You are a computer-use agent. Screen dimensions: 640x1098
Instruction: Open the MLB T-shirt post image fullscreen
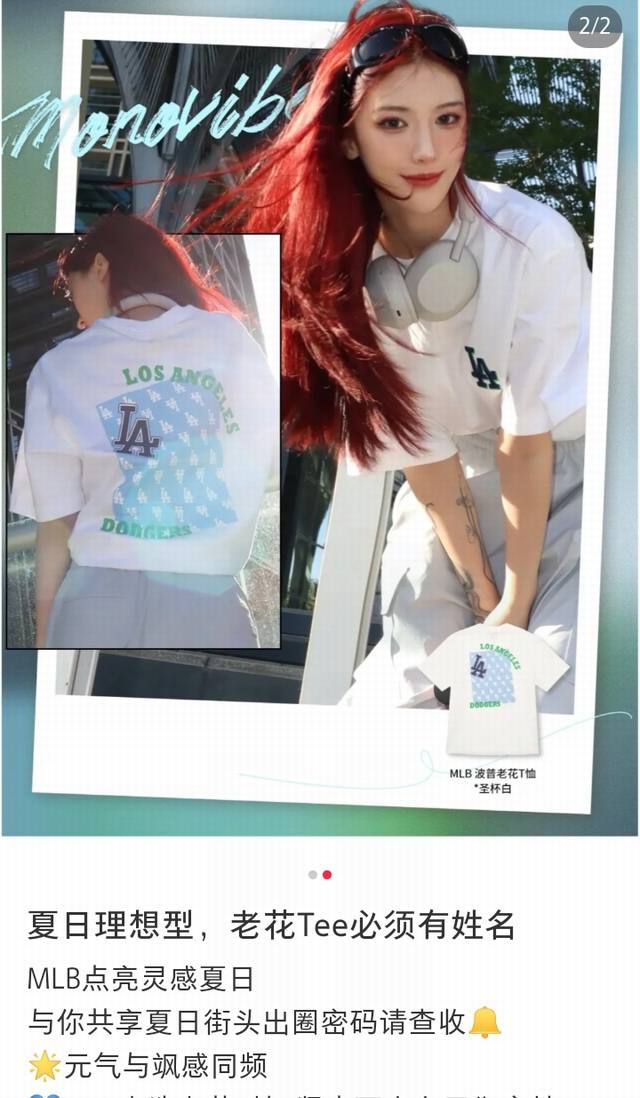coord(320,420)
